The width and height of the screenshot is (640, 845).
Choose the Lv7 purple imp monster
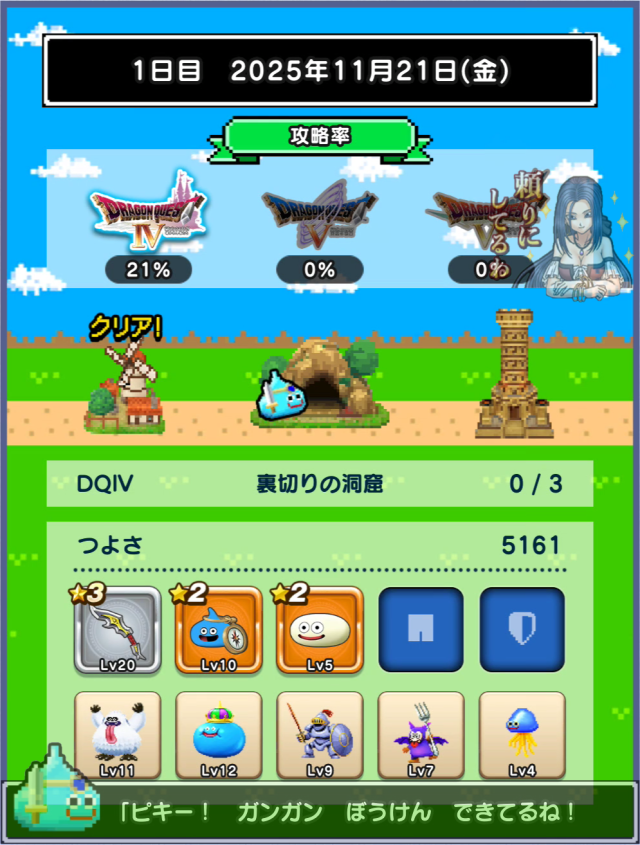point(421,735)
